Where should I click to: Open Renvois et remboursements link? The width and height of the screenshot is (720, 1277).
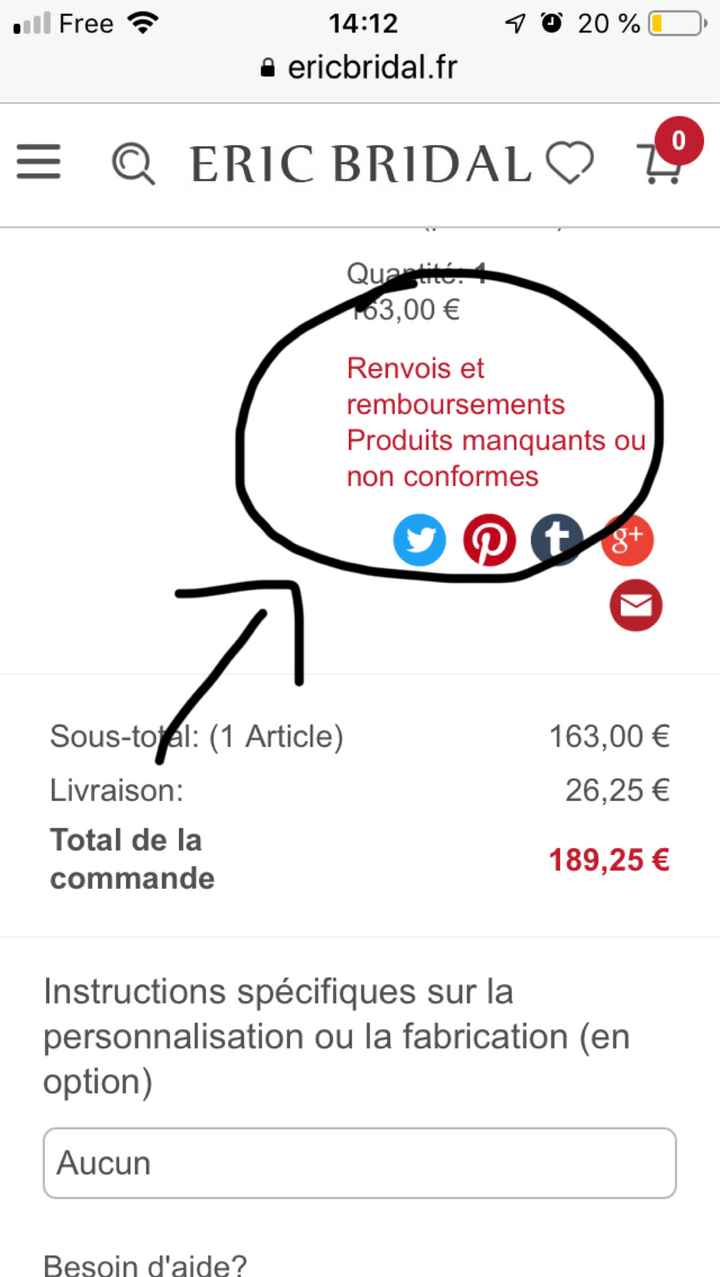[x=455, y=386]
